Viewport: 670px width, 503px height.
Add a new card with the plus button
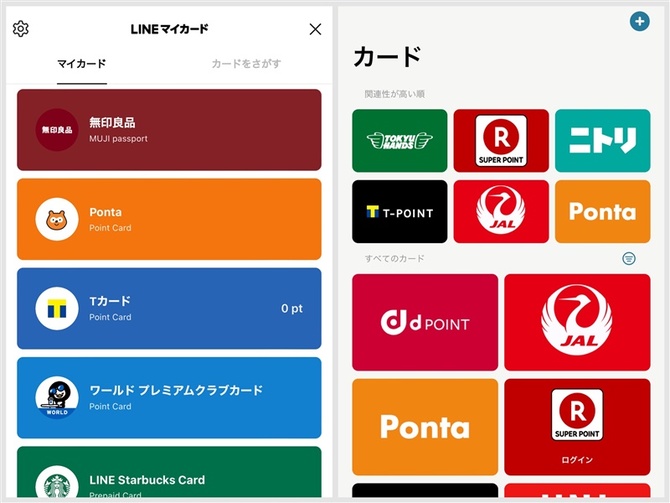pyautogui.click(x=640, y=21)
